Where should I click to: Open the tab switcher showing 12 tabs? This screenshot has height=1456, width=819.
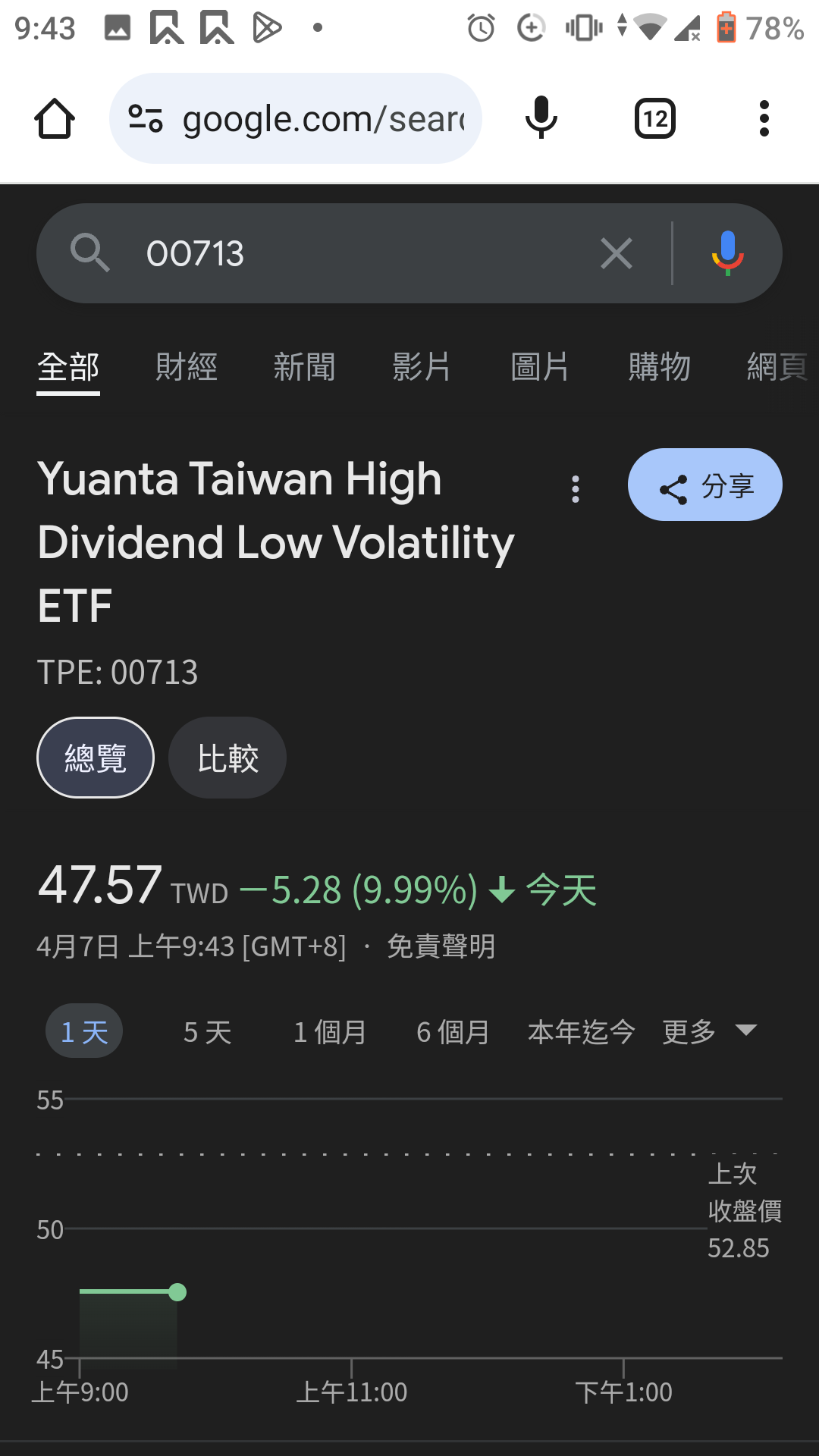click(x=655, y=119)
